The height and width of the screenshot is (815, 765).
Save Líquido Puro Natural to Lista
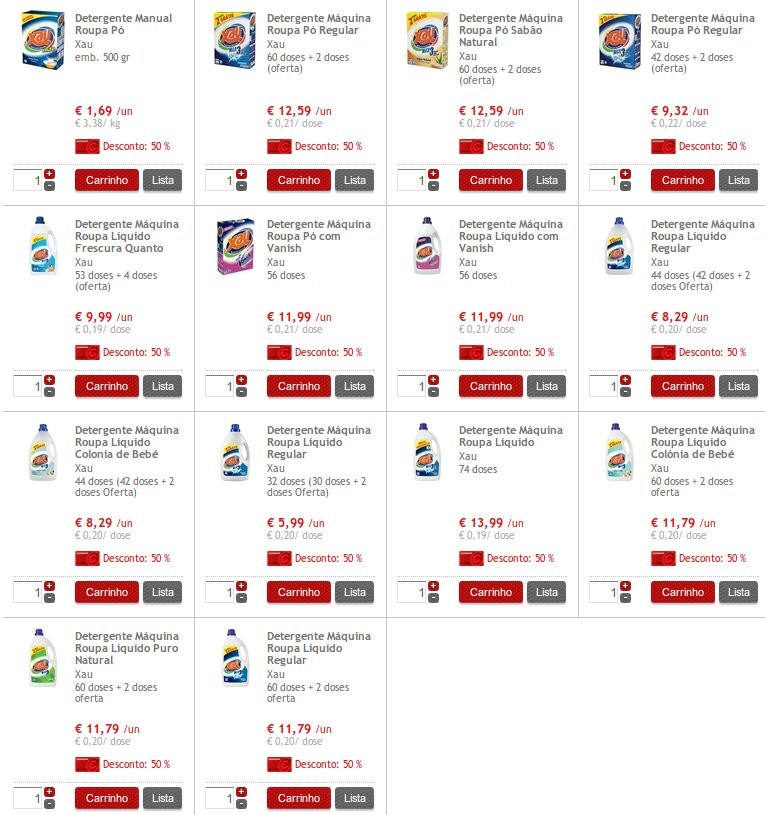[x=162, y=798]
